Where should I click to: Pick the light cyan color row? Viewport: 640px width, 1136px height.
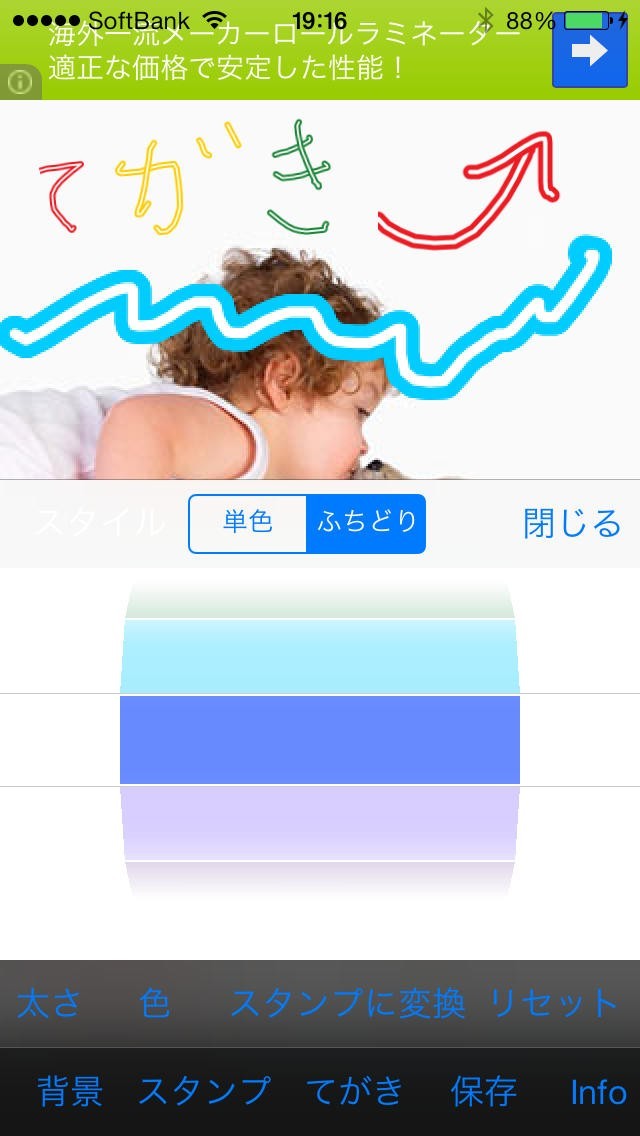coord(320,656)
